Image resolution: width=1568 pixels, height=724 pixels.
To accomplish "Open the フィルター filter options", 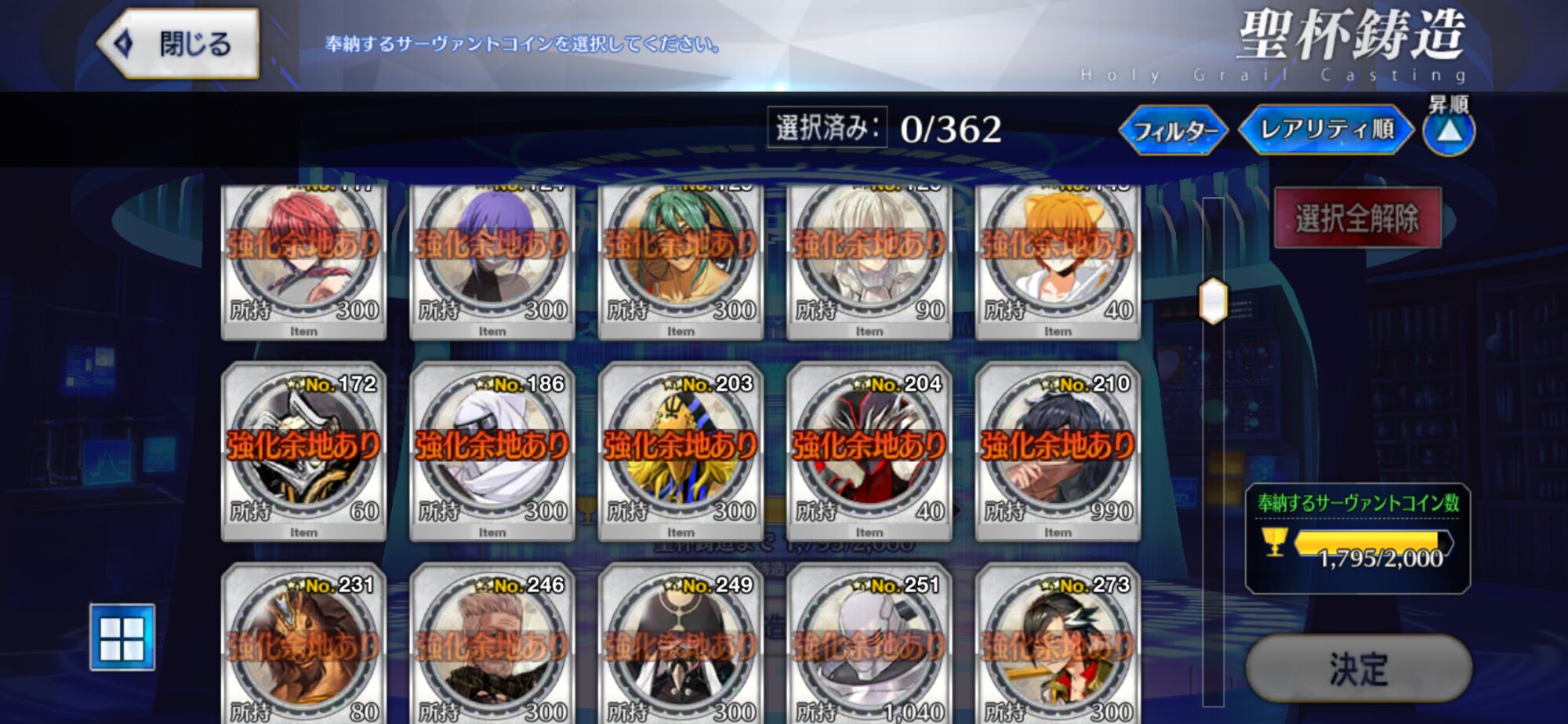I will pos(1174,130).
